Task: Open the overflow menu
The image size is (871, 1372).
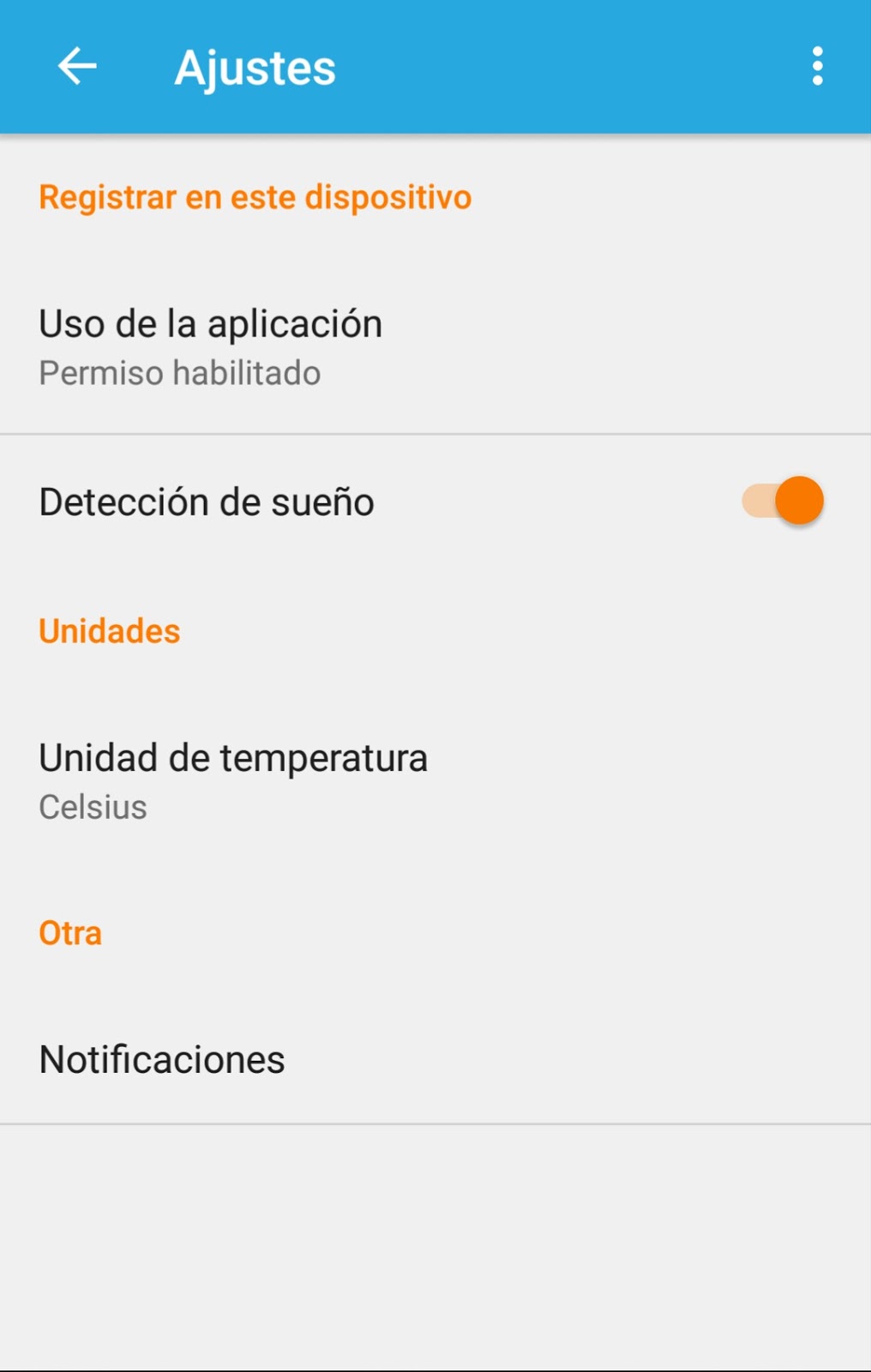Action: 817,67
